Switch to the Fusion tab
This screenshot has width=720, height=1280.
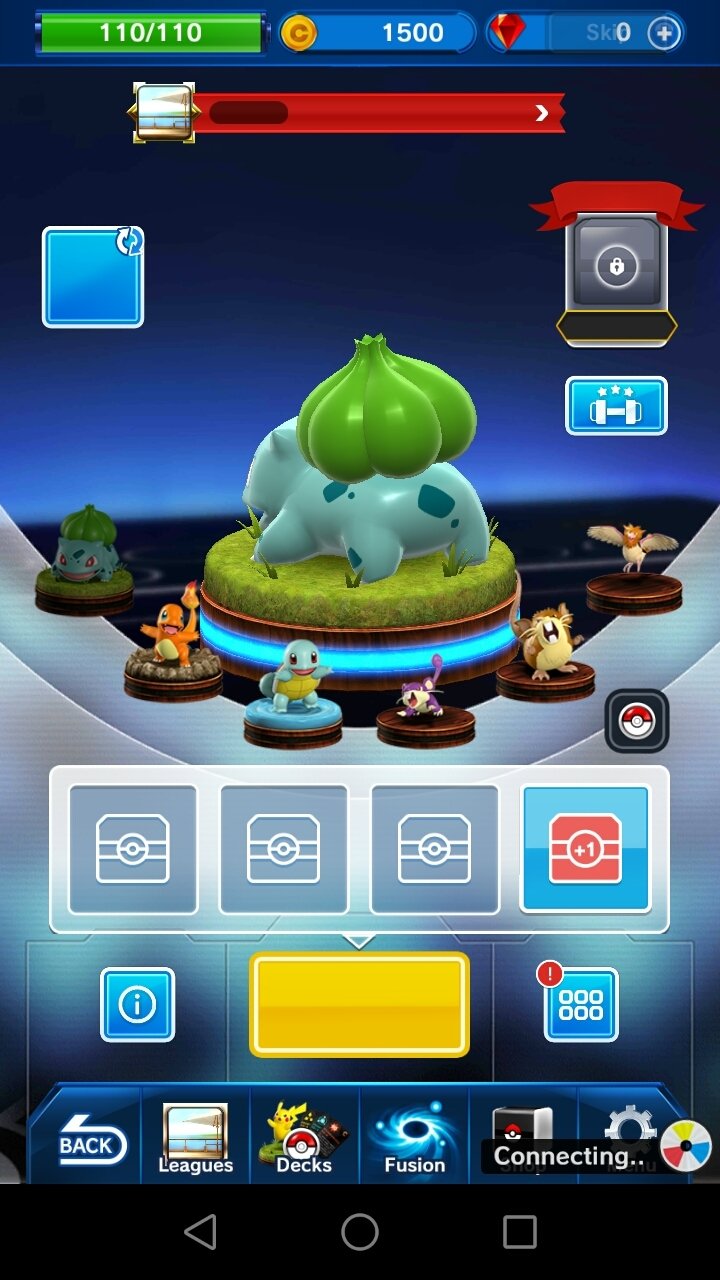(x=414, y=1140)
